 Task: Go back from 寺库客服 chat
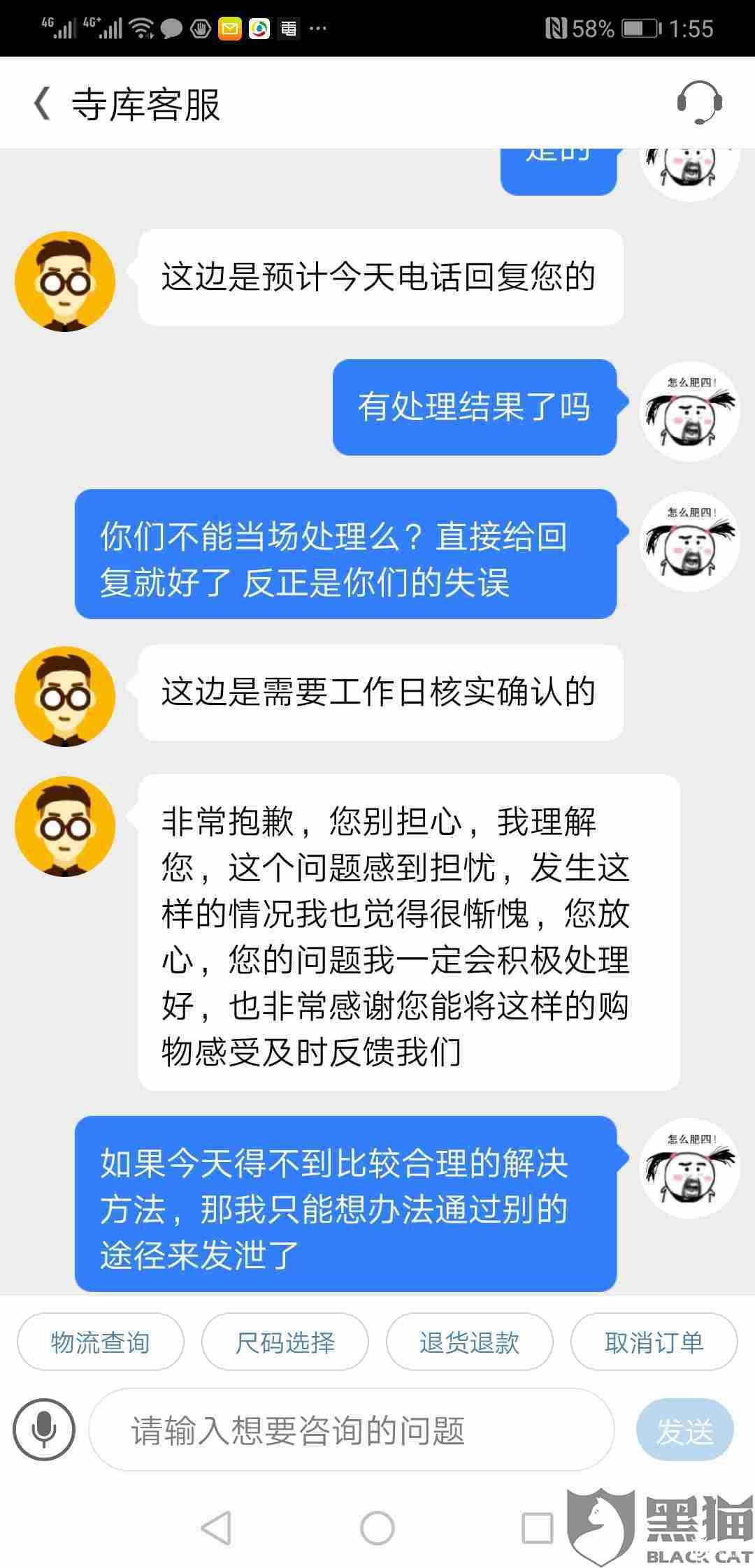click(x=42, y=105)
